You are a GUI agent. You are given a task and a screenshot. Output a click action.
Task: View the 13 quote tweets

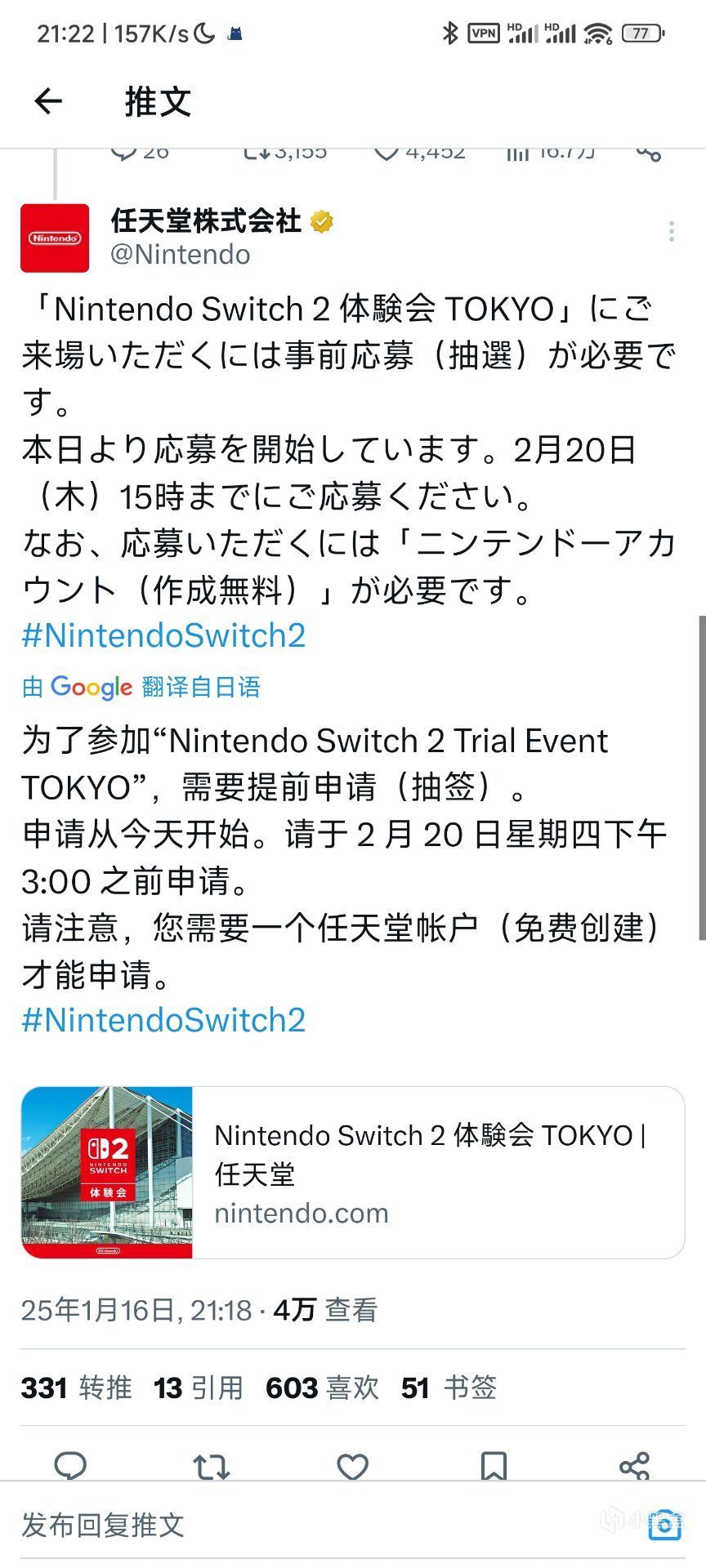(x=199, y=1388)
